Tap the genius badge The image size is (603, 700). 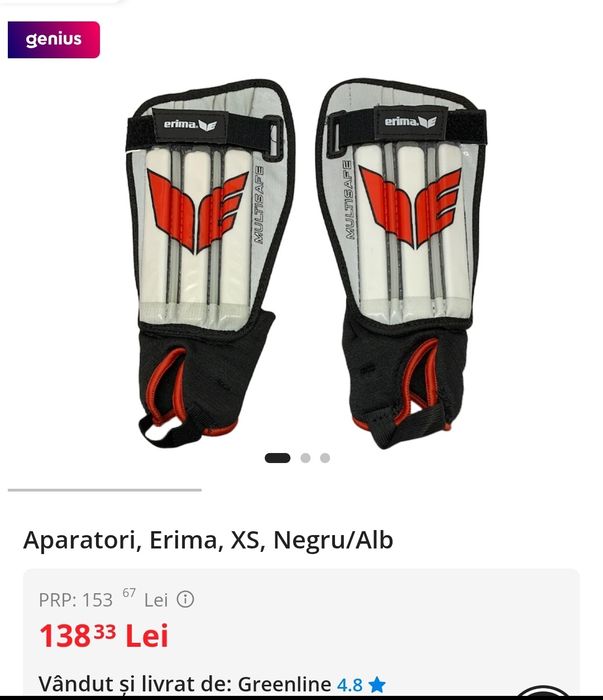54,40
